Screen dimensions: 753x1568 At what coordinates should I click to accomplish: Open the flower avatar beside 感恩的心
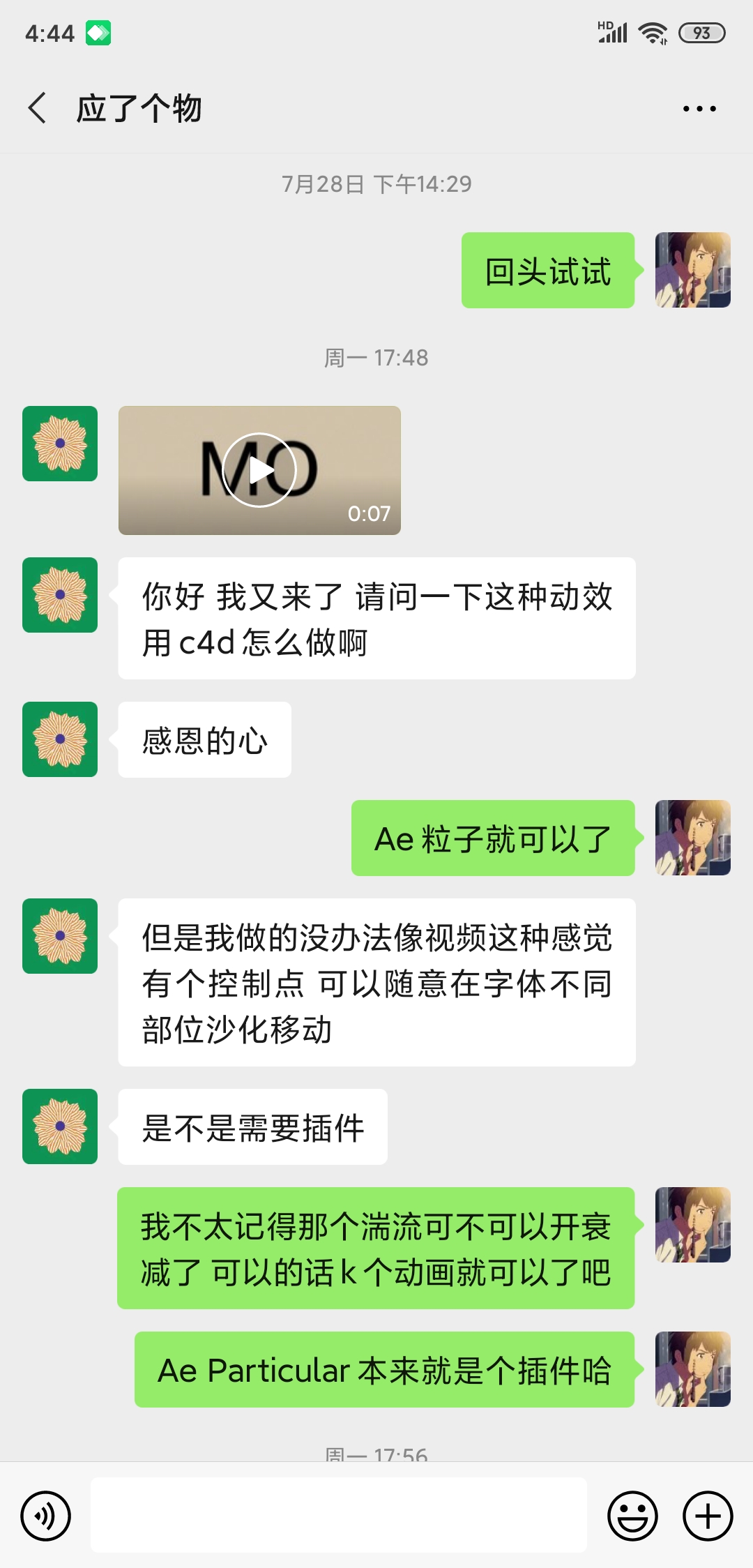click(x=60, y=739)
